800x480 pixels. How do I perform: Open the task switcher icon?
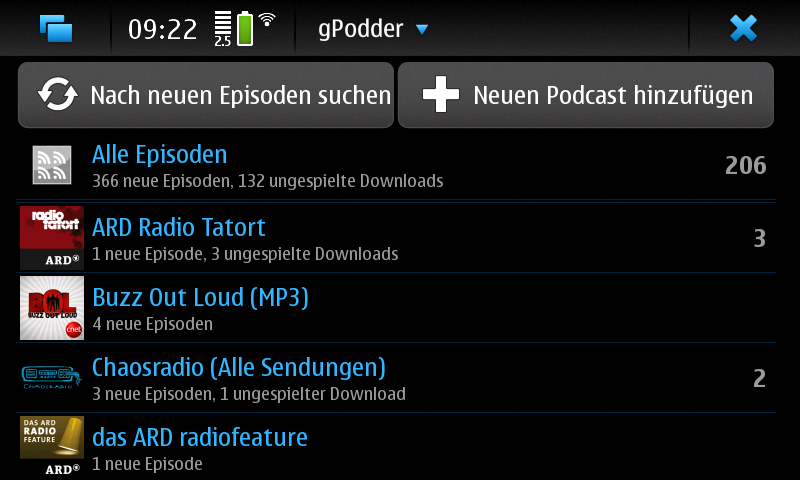pyautogui.click(x=56, y=28)
